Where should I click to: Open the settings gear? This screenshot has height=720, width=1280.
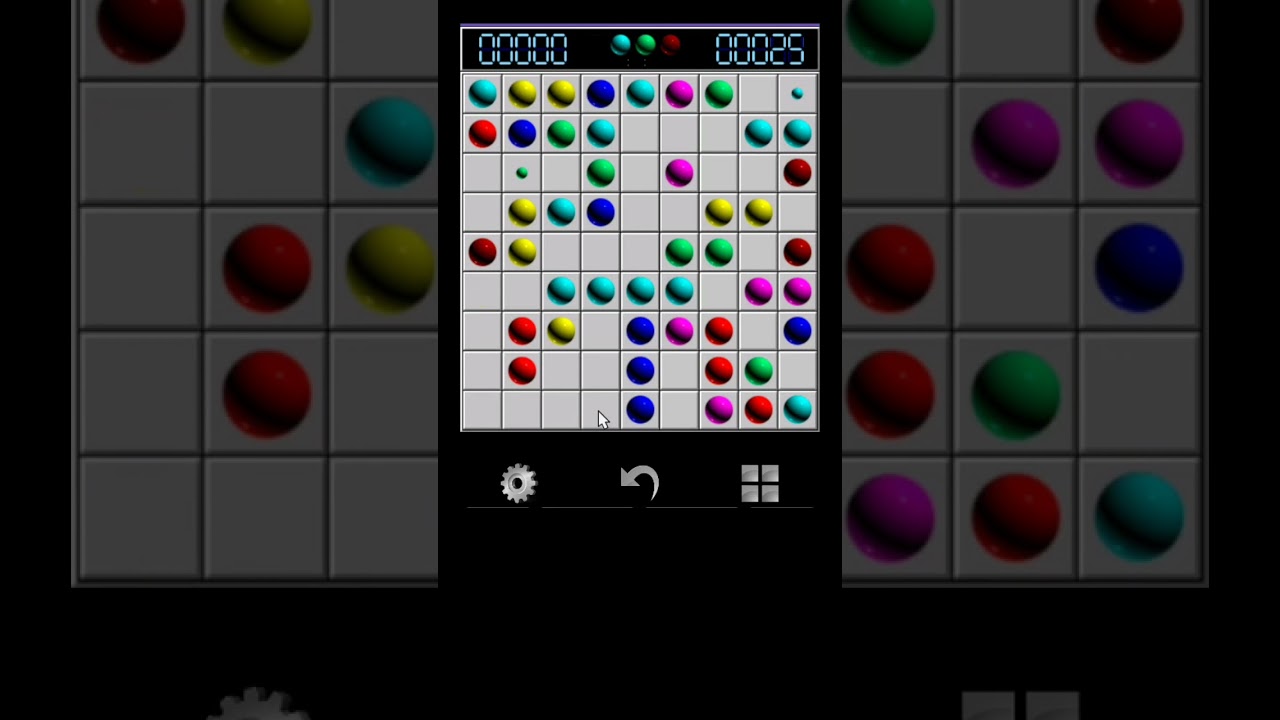[x=519, y=484]
